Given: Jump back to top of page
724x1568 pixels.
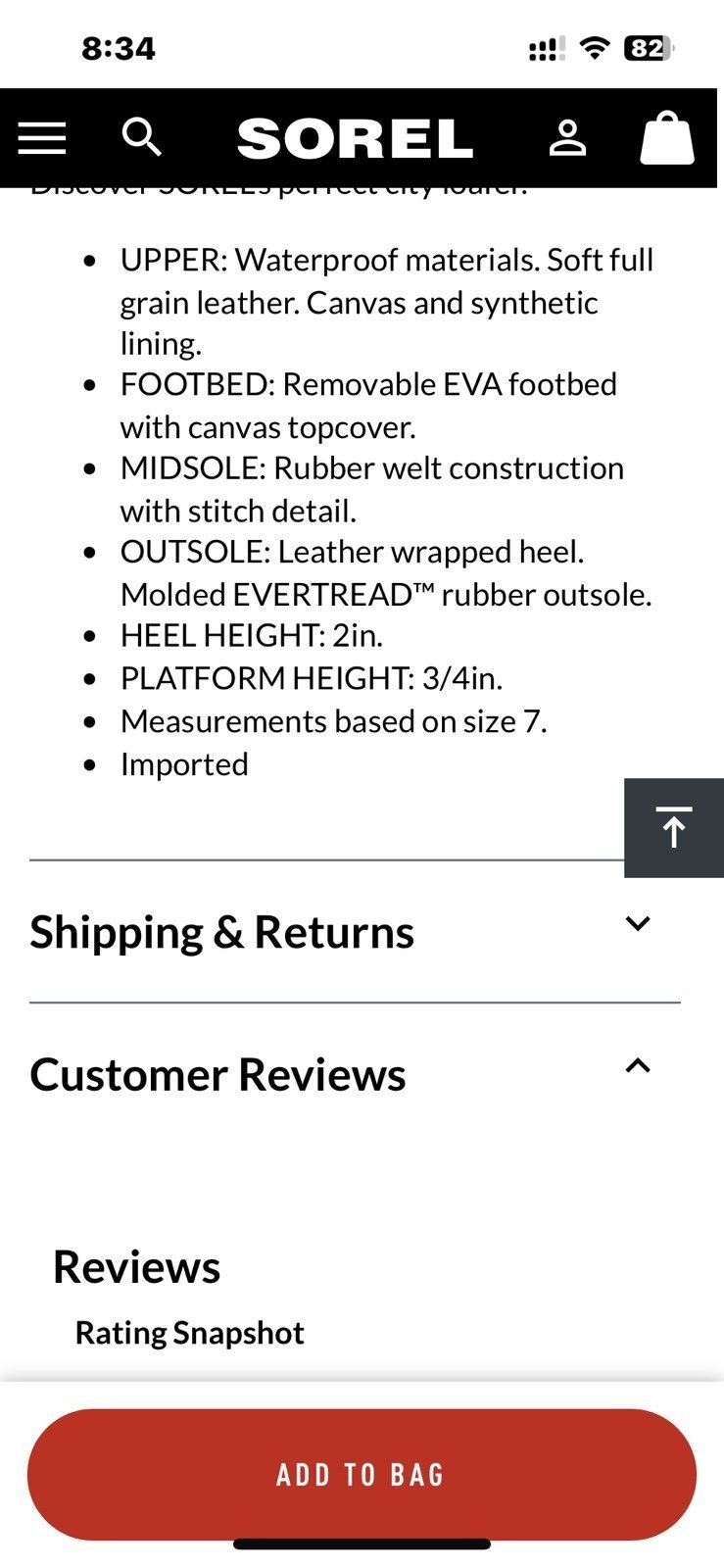Looking at the screenshot, I should (x=674, y=828).
